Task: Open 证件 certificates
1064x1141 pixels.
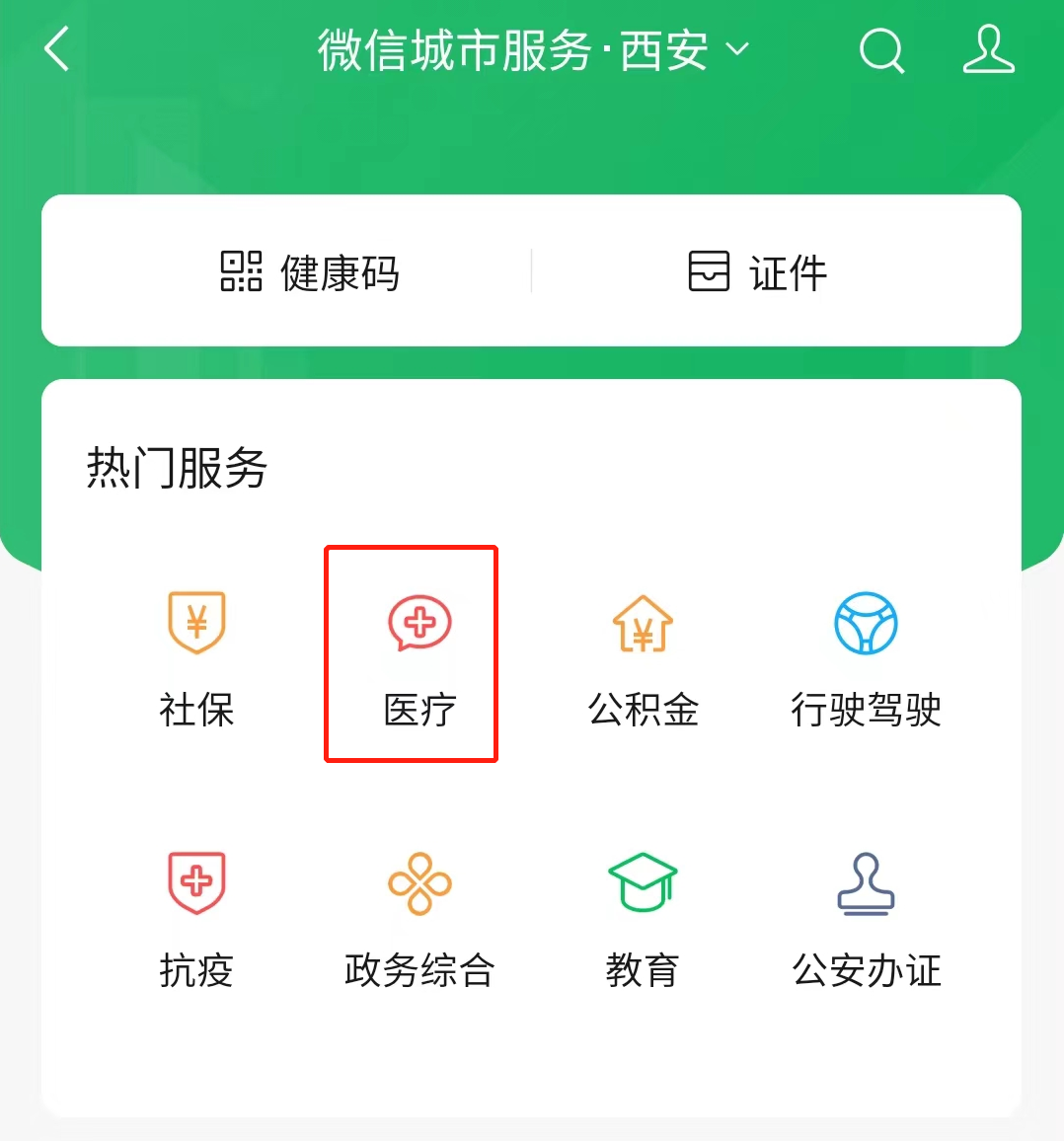Action: pyautogui.click(x=757, y=271)
